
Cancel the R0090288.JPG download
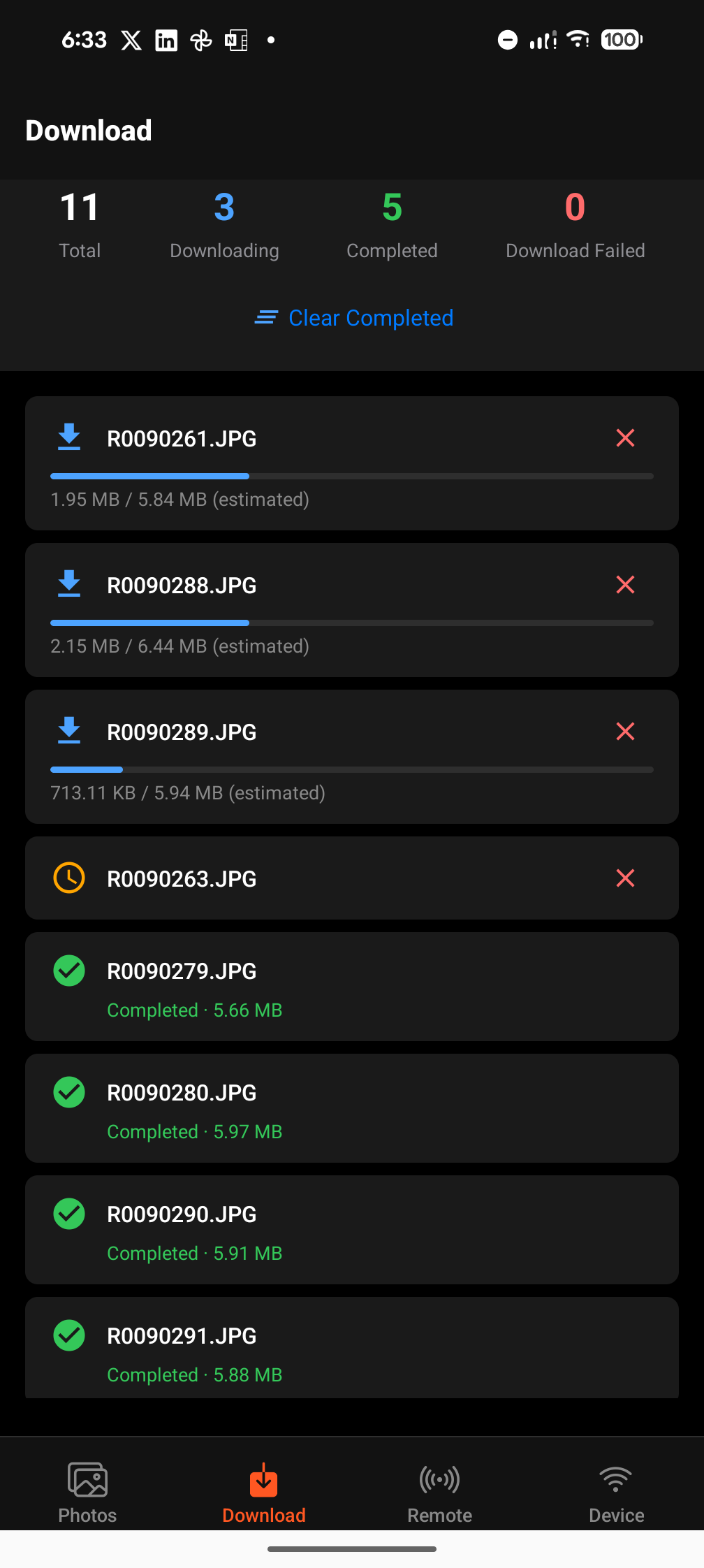[625, 585]
